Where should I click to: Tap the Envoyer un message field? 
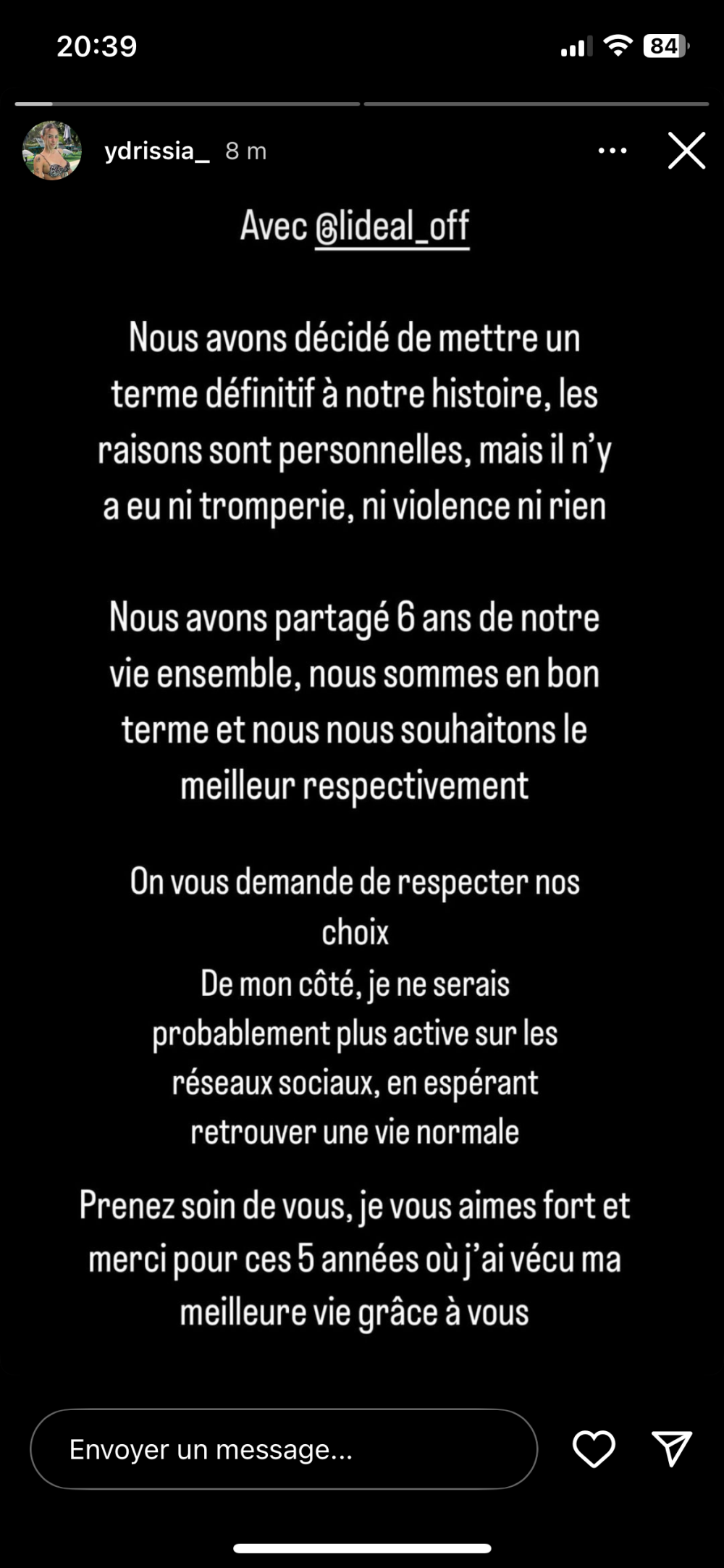(283, 1449)
